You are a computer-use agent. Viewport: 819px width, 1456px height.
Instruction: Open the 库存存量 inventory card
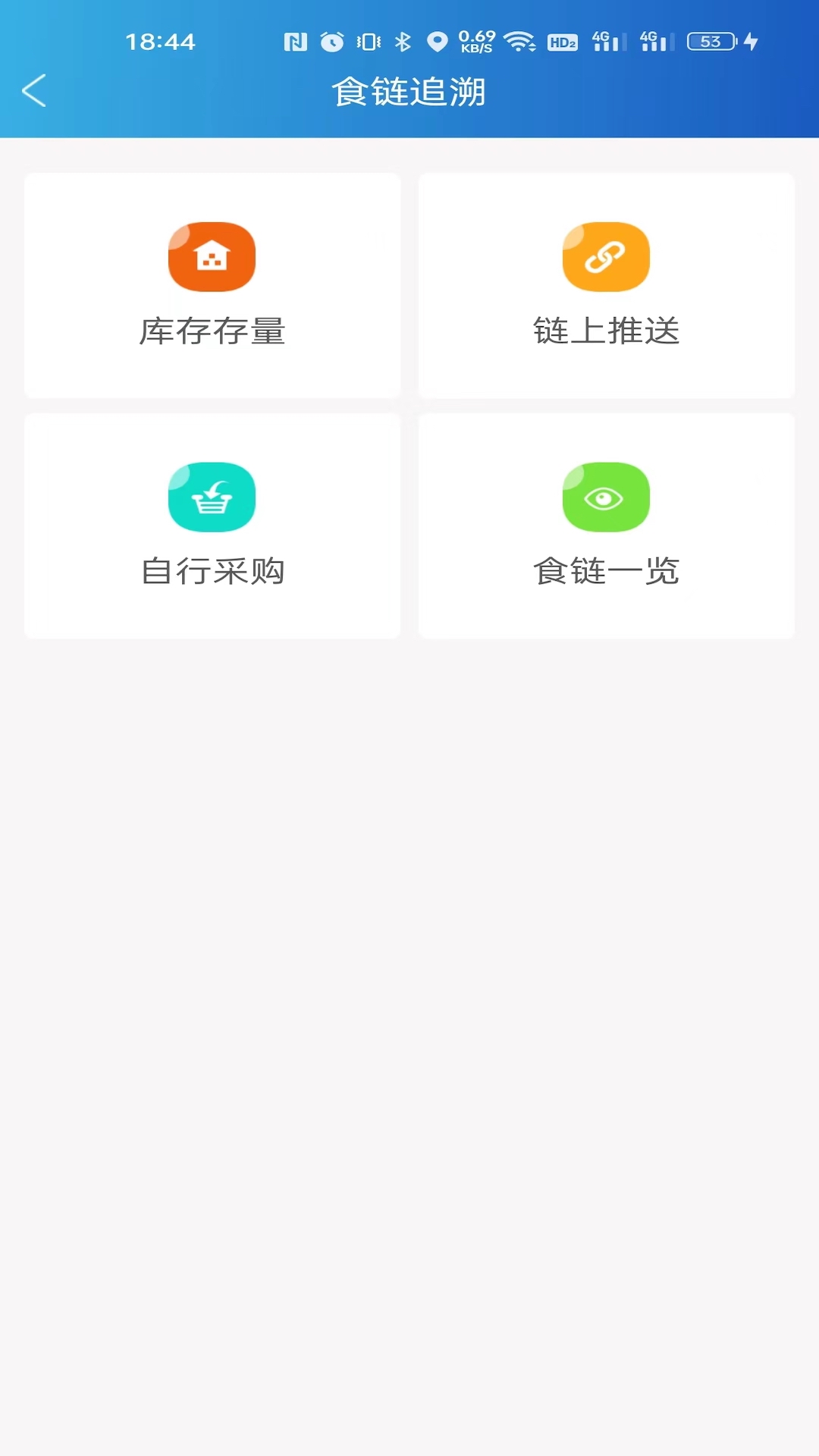(212, 285)
